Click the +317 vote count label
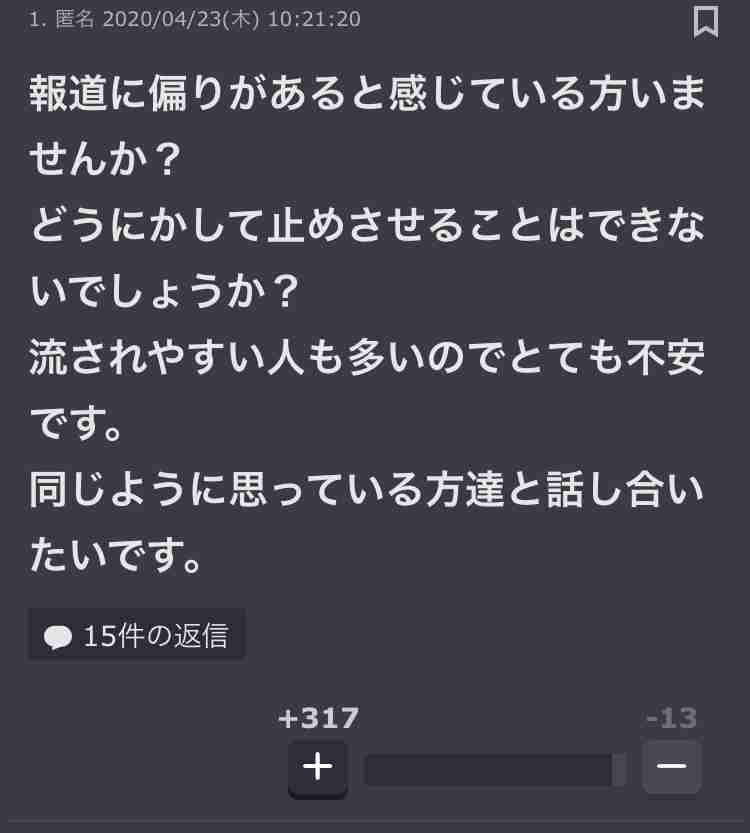Viewport: 750px width, 833px height. pyautogui.click(x=319, y=717)
